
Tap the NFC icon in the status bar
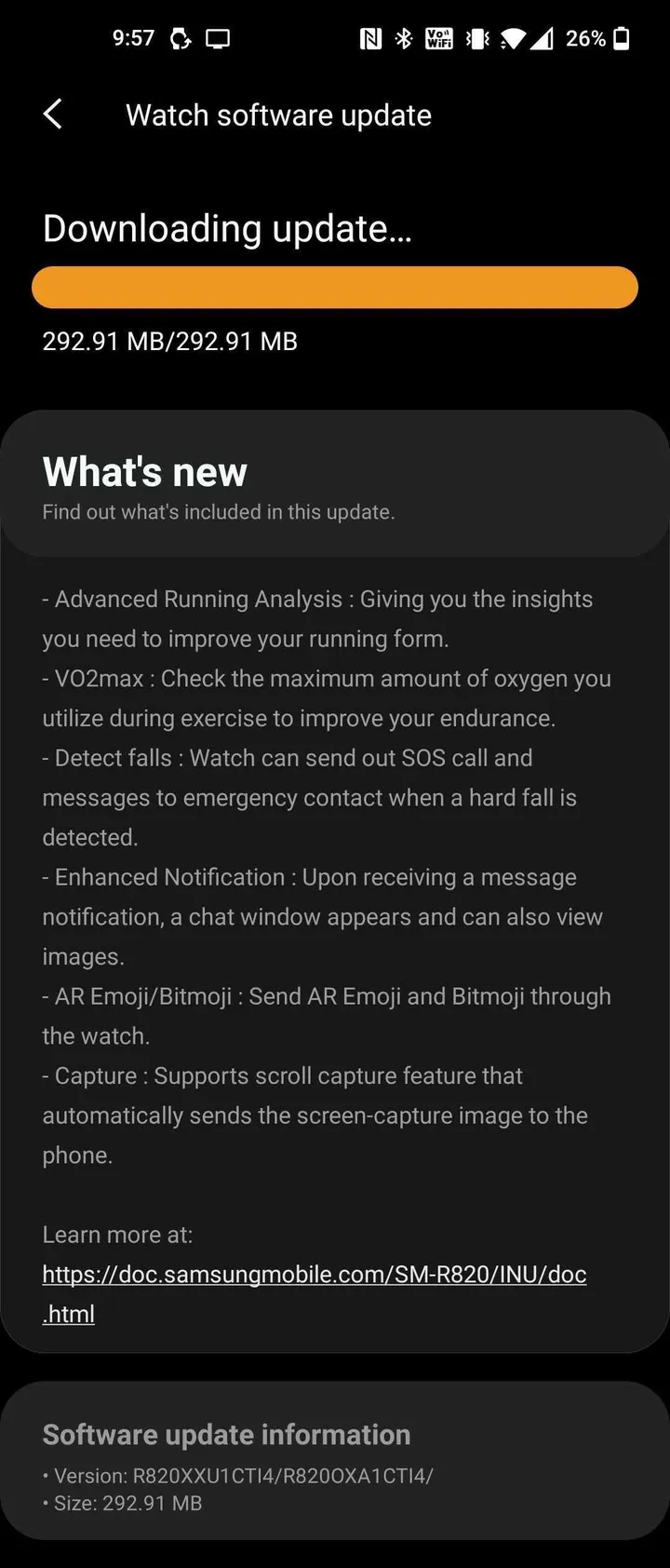point(373,38)
